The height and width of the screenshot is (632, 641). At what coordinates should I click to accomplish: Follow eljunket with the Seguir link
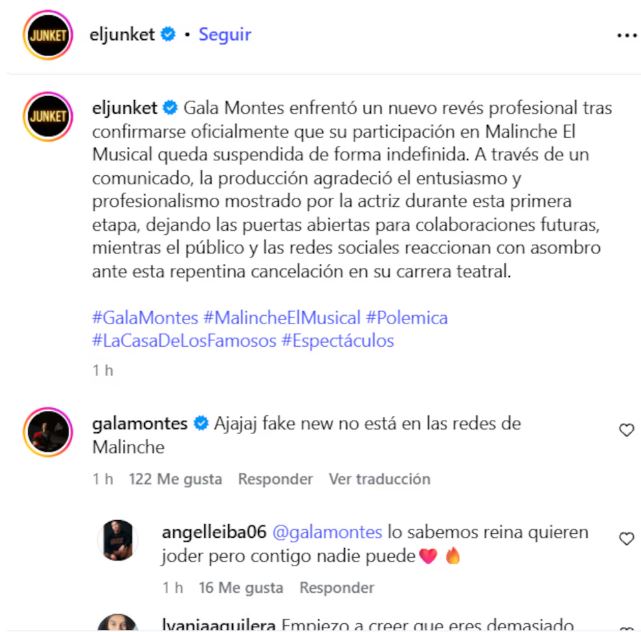tap(224, 35)
